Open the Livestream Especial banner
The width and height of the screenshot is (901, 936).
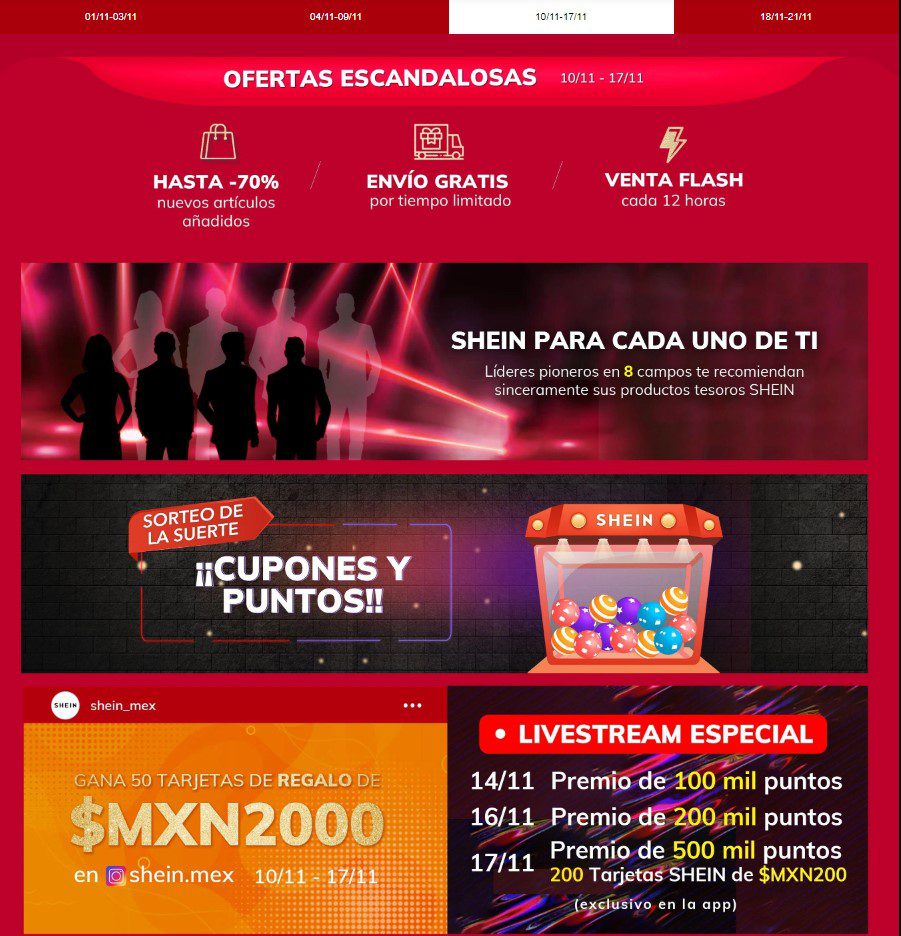(658, 810)
